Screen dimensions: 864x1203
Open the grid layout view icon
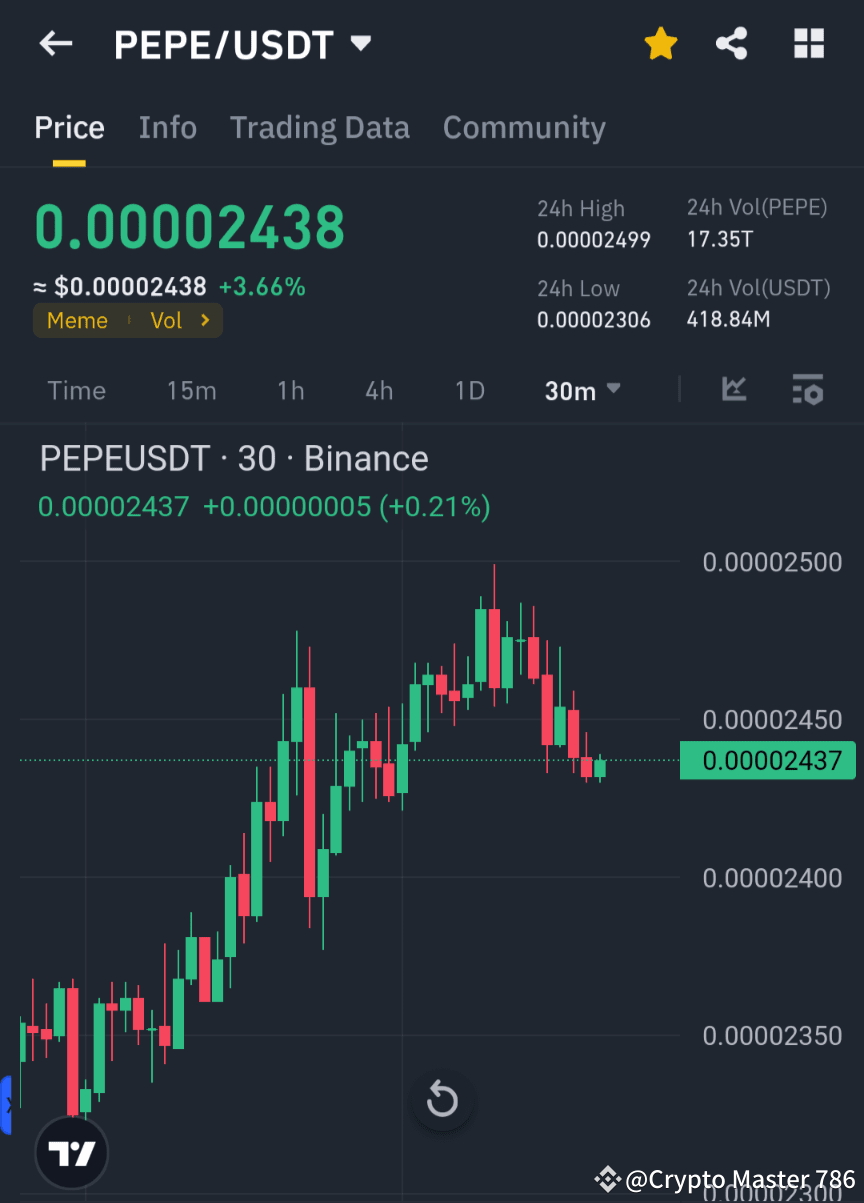click(808, 43)
